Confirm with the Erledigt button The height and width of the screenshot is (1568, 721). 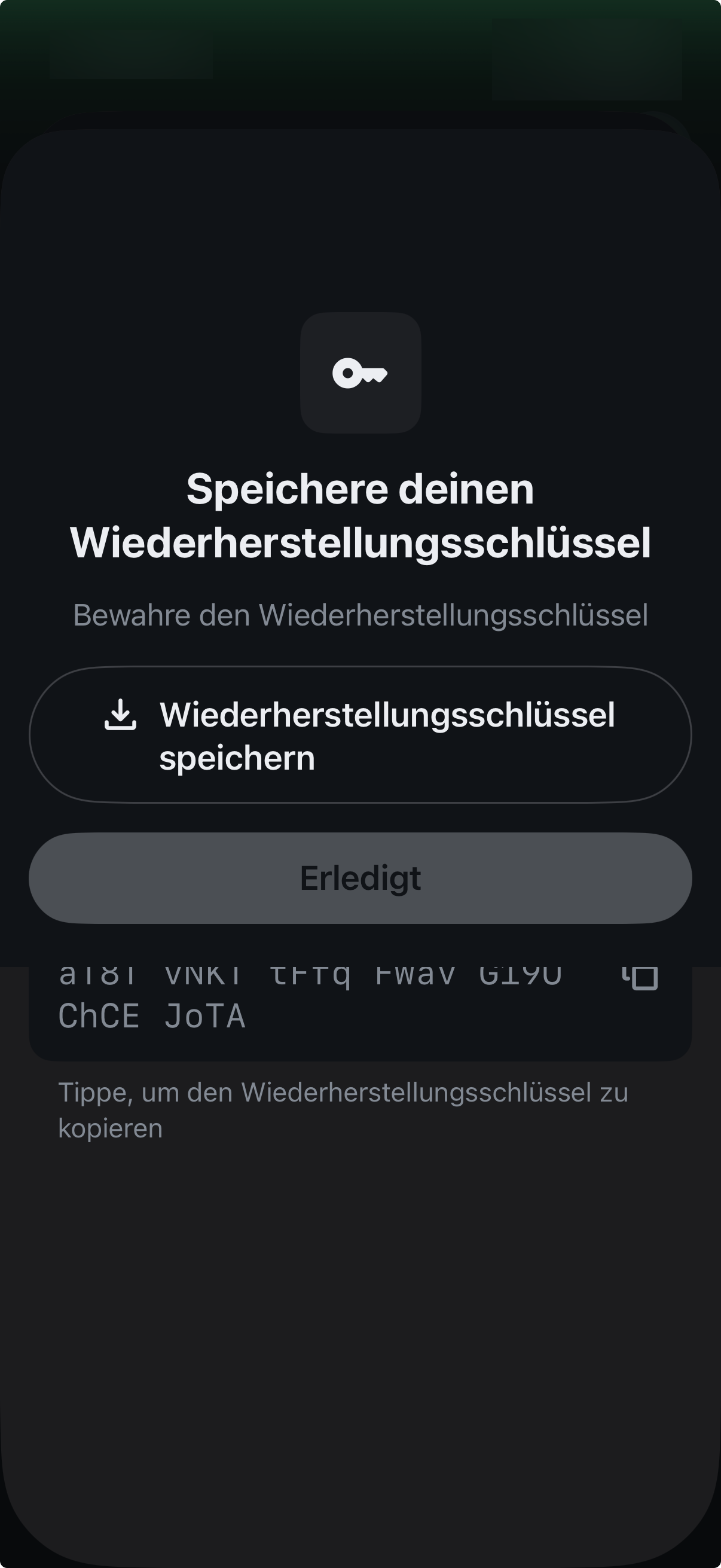[x=360, y=878]
